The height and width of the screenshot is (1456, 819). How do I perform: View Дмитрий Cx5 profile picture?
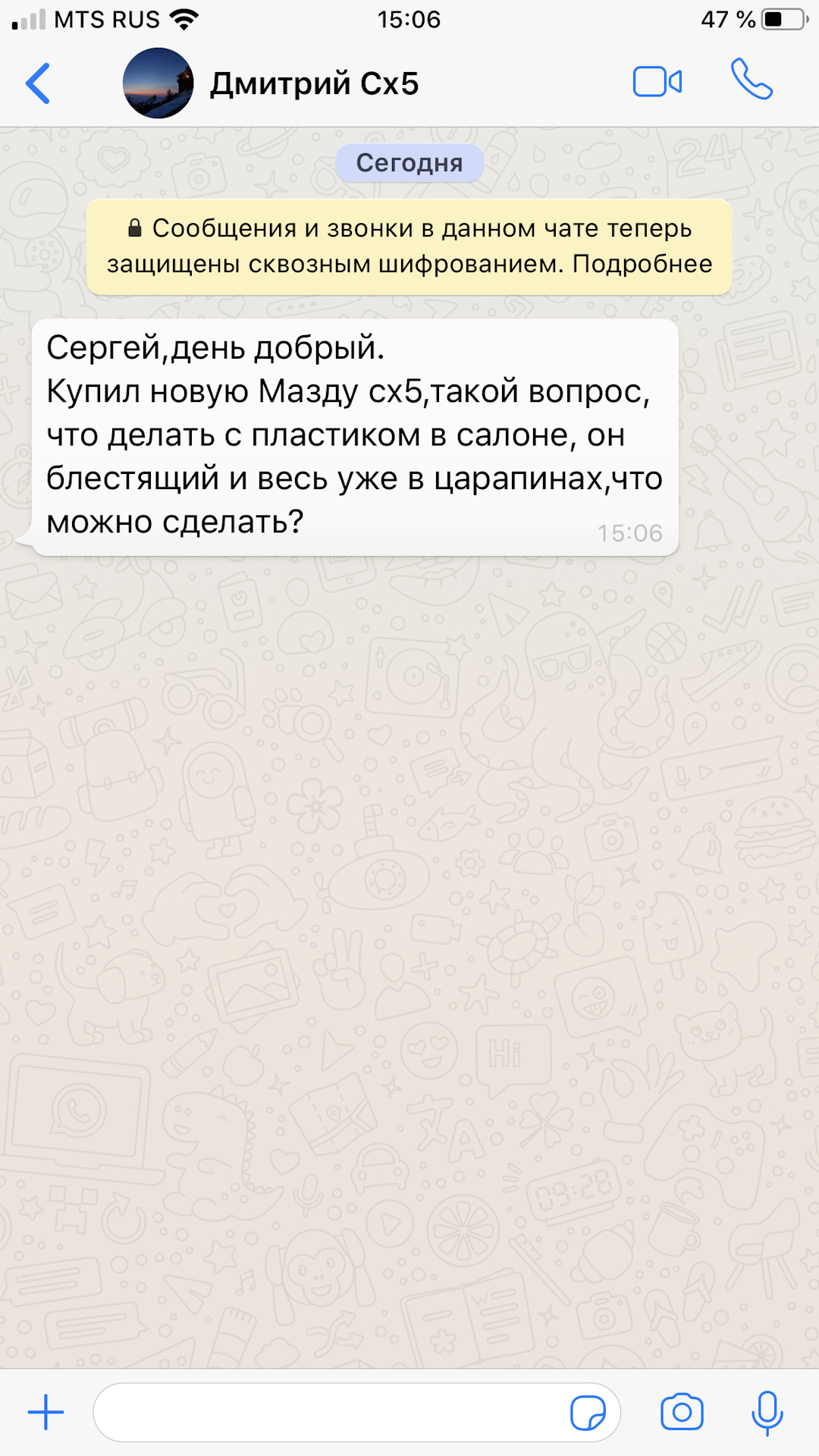[x=158, y=83]
